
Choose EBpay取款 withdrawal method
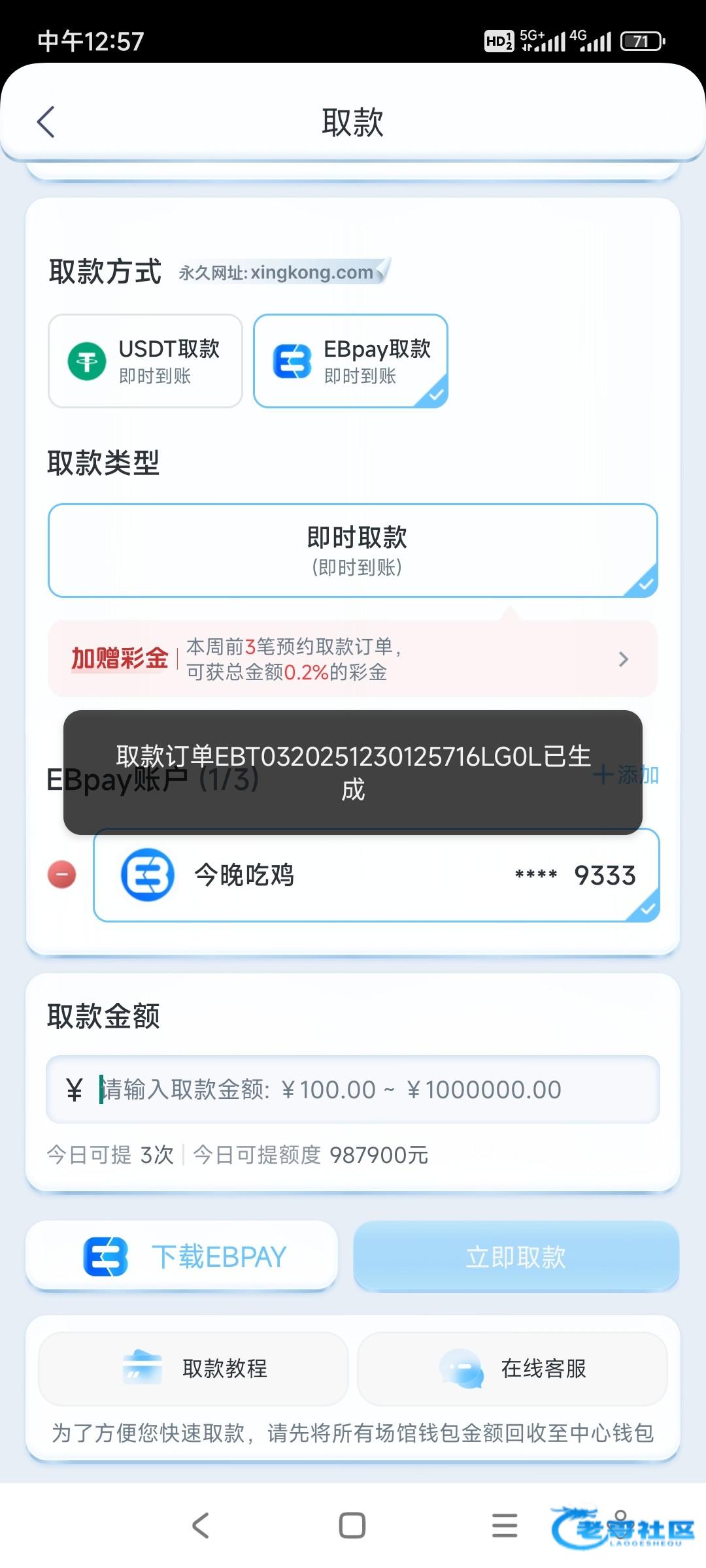350,361
